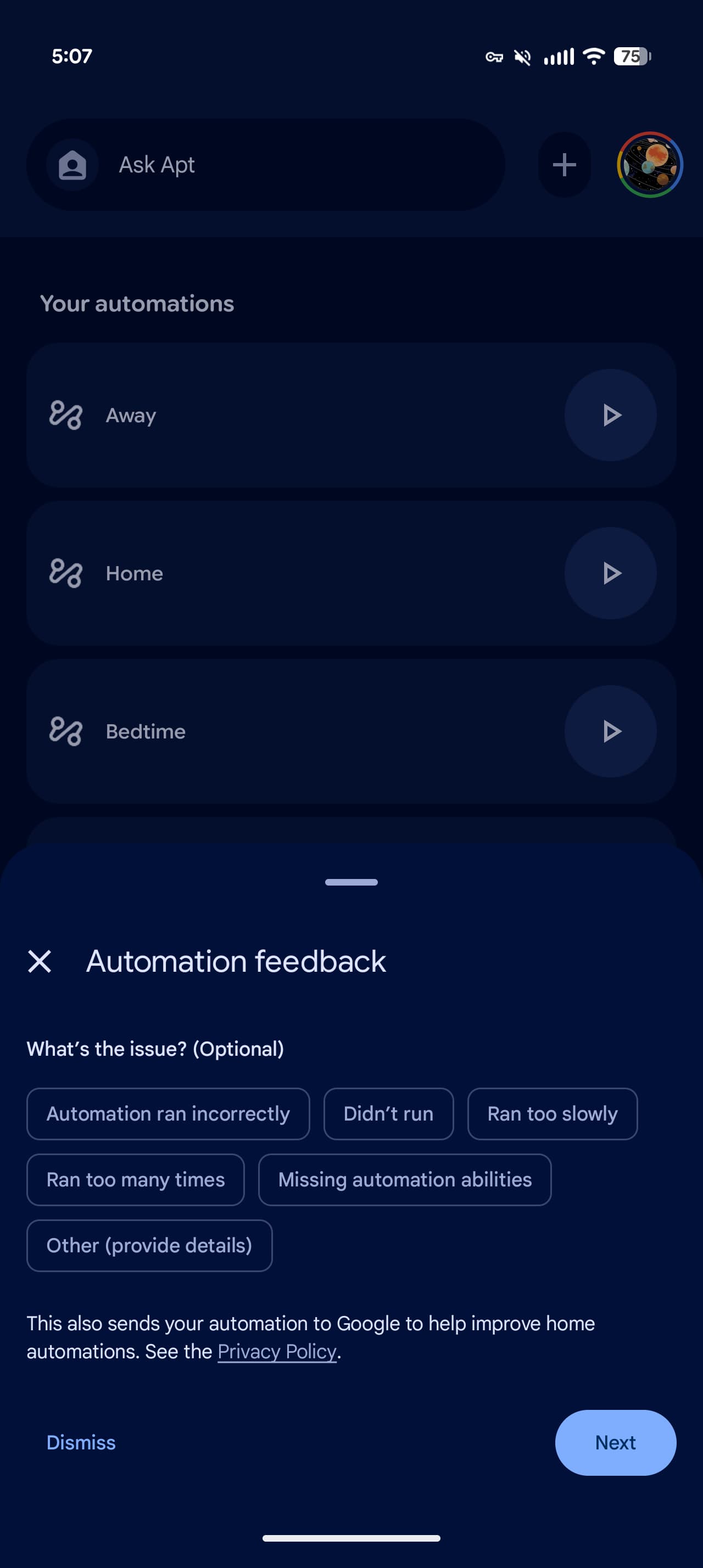Open the Away automation card
The image size is (703, 1568).
274,415
